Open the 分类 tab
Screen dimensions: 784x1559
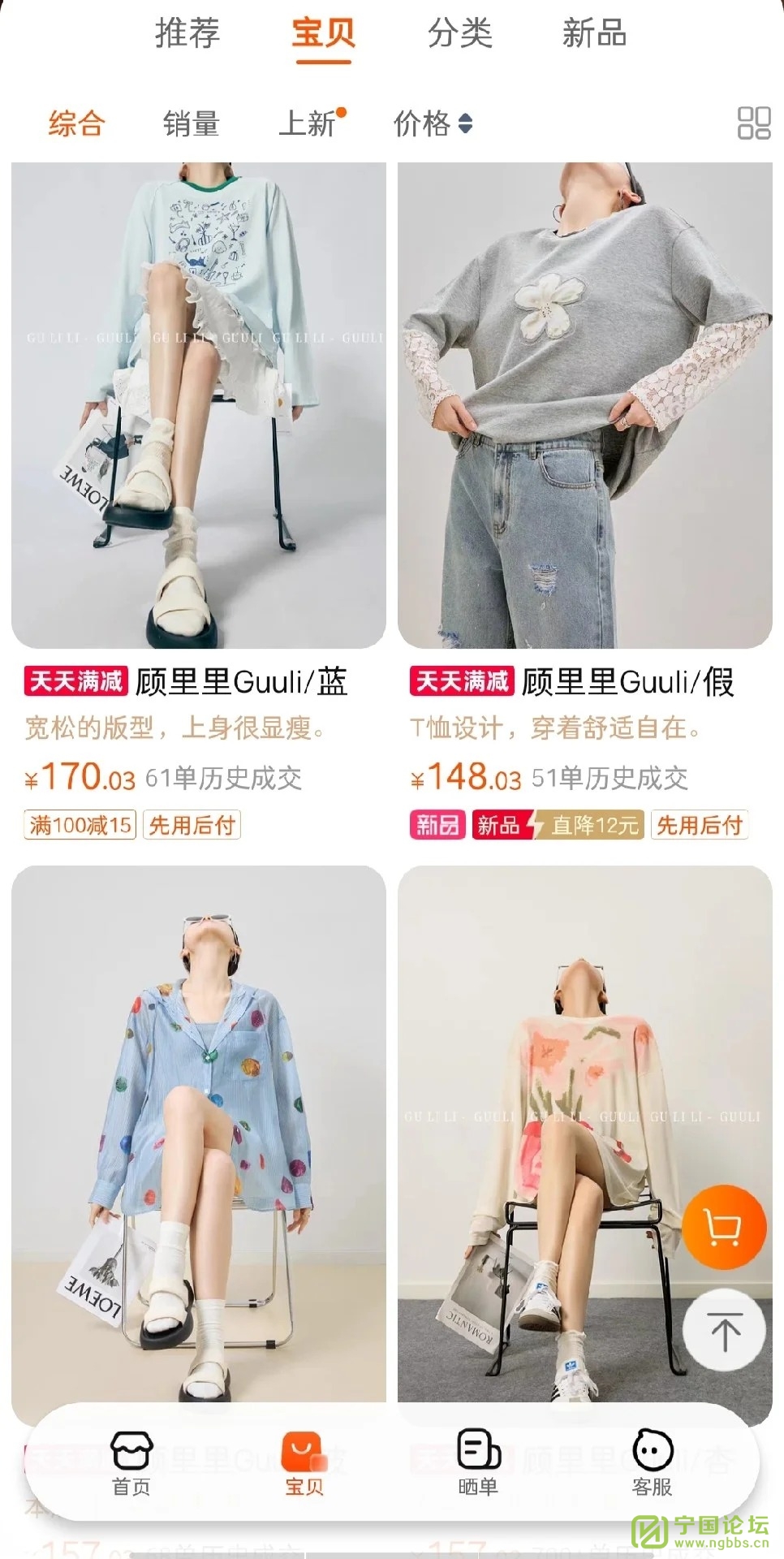[x=459, y=33]
